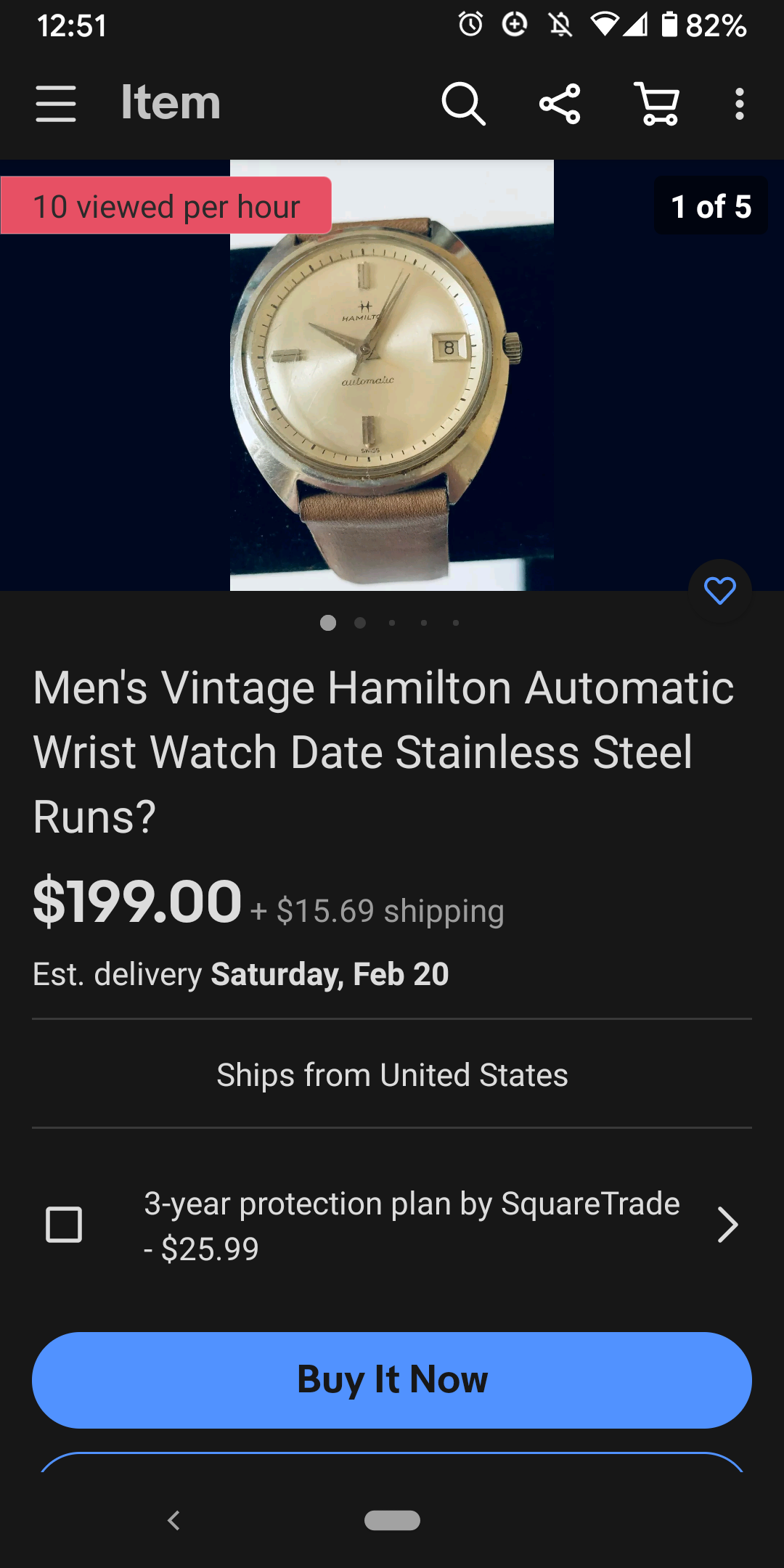Viewport: 784px width, 1568px height.
Task: Go back using the system back arrow
Action: click(173, 1520)
